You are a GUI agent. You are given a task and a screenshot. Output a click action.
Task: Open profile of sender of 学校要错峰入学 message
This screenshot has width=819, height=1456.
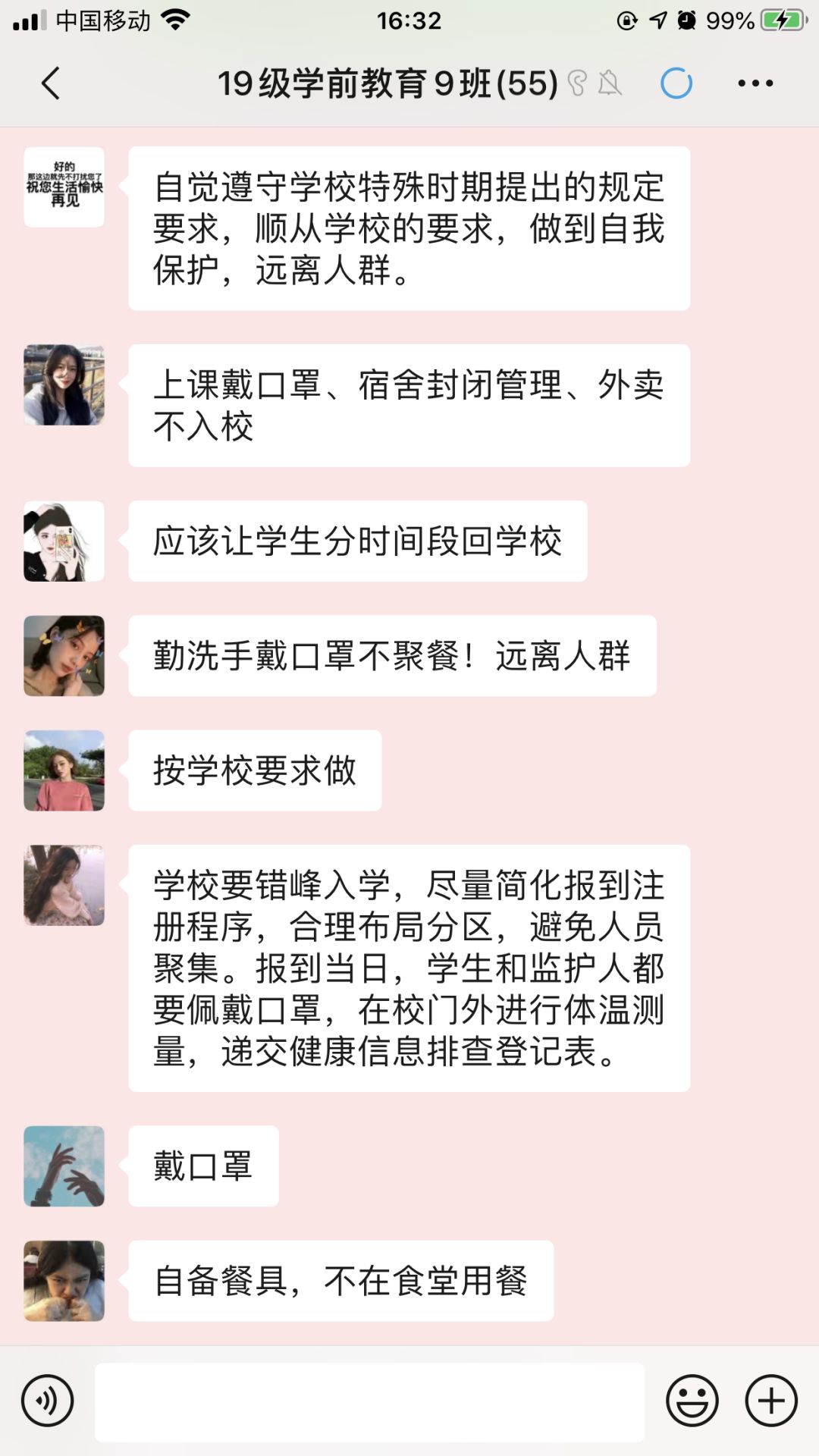point(64,886)
